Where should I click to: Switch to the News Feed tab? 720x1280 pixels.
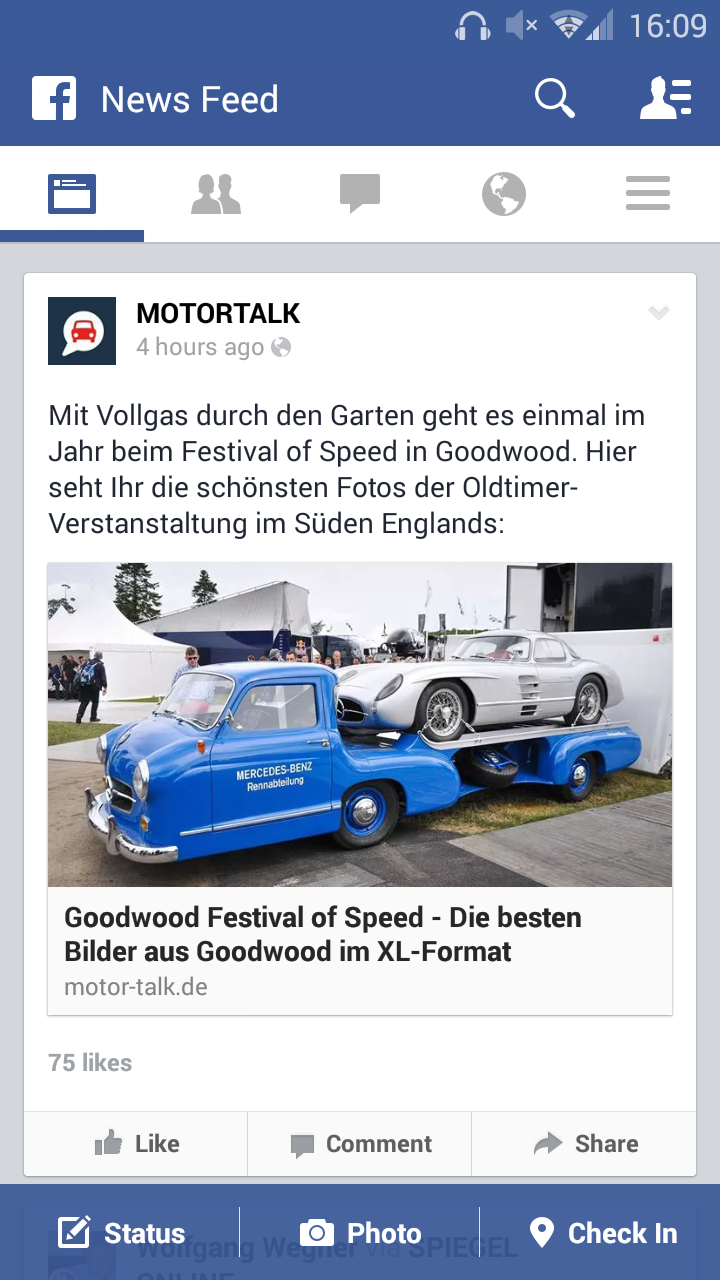72,194
